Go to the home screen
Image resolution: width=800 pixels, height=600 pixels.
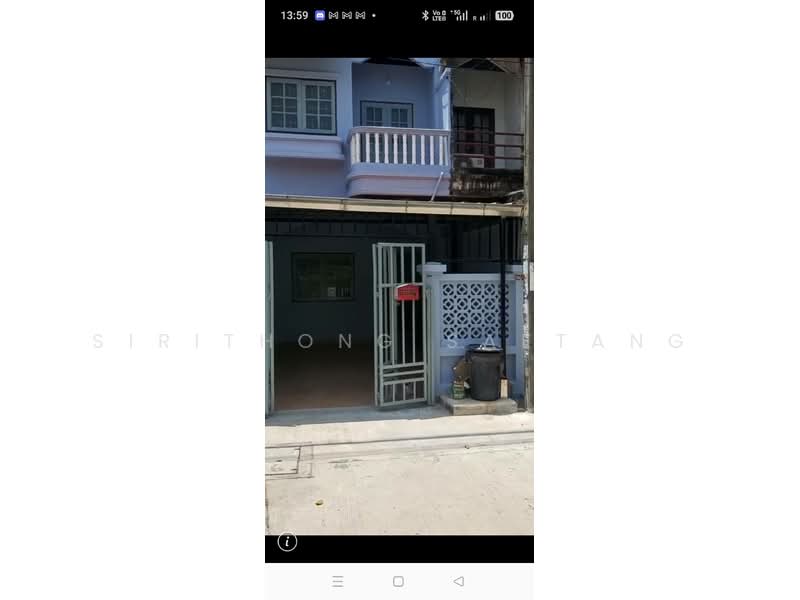(398, 581)
